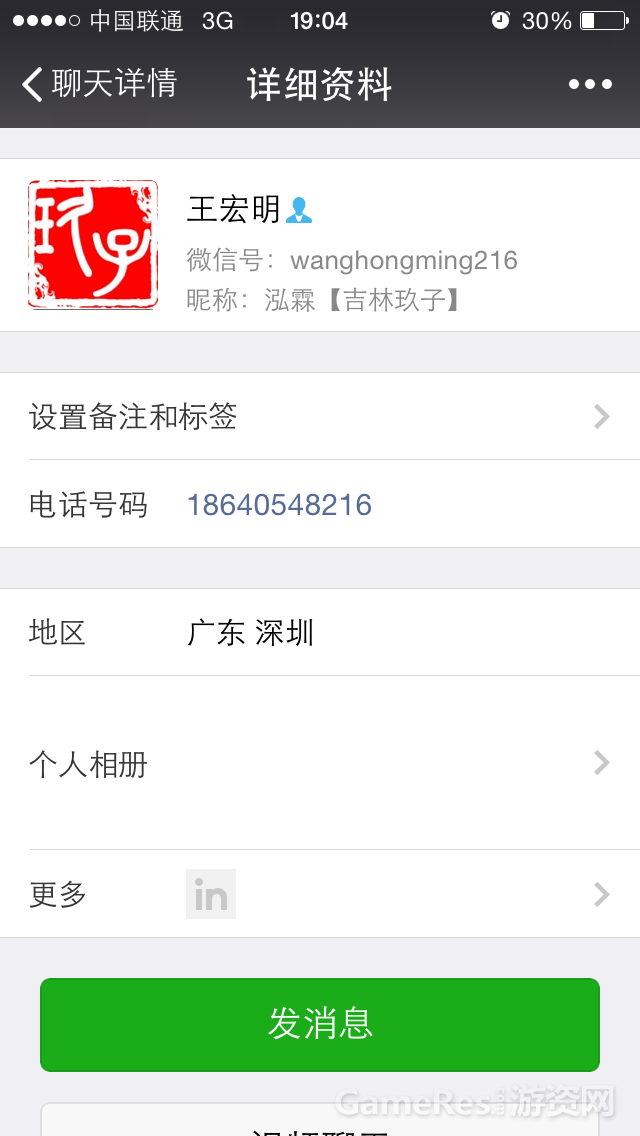Open 个人相册
The height and width of the screenshot is (1136, 640).
pos(320,764)
